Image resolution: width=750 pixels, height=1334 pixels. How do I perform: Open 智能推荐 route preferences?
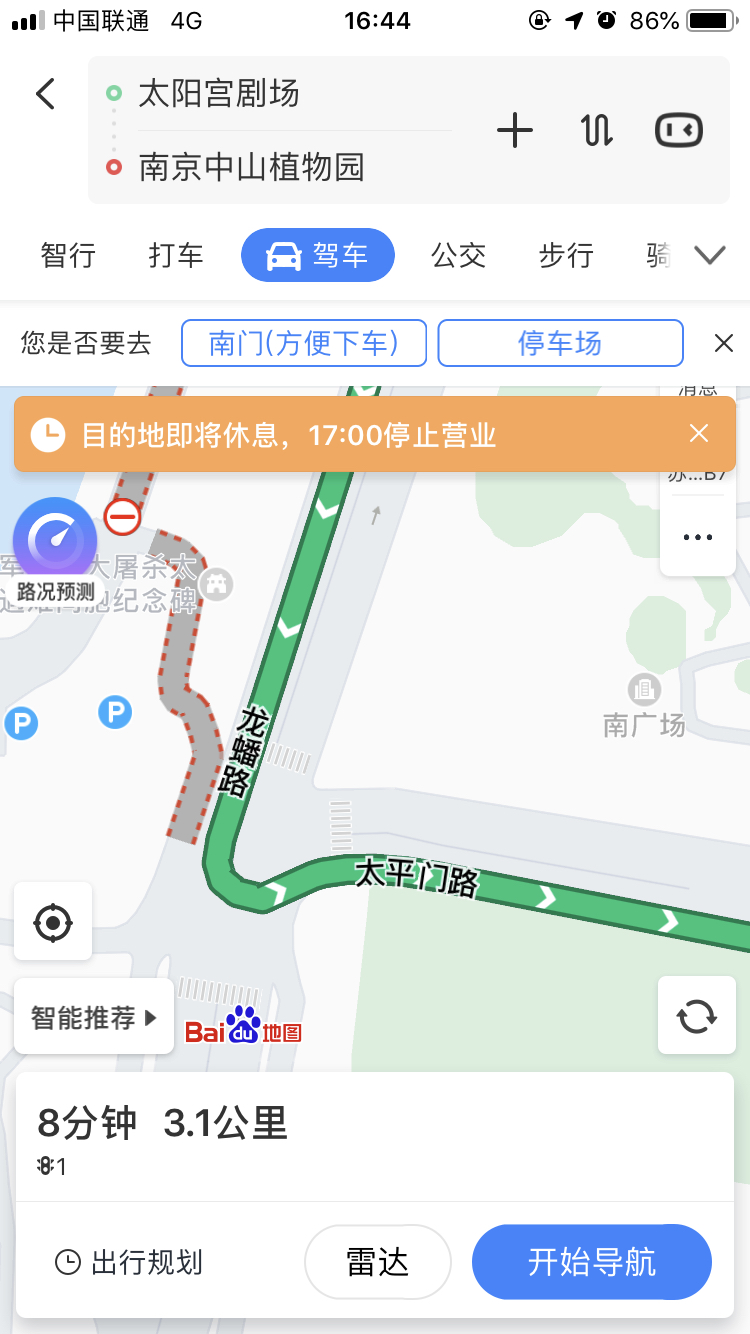[x=94, y=1018]
